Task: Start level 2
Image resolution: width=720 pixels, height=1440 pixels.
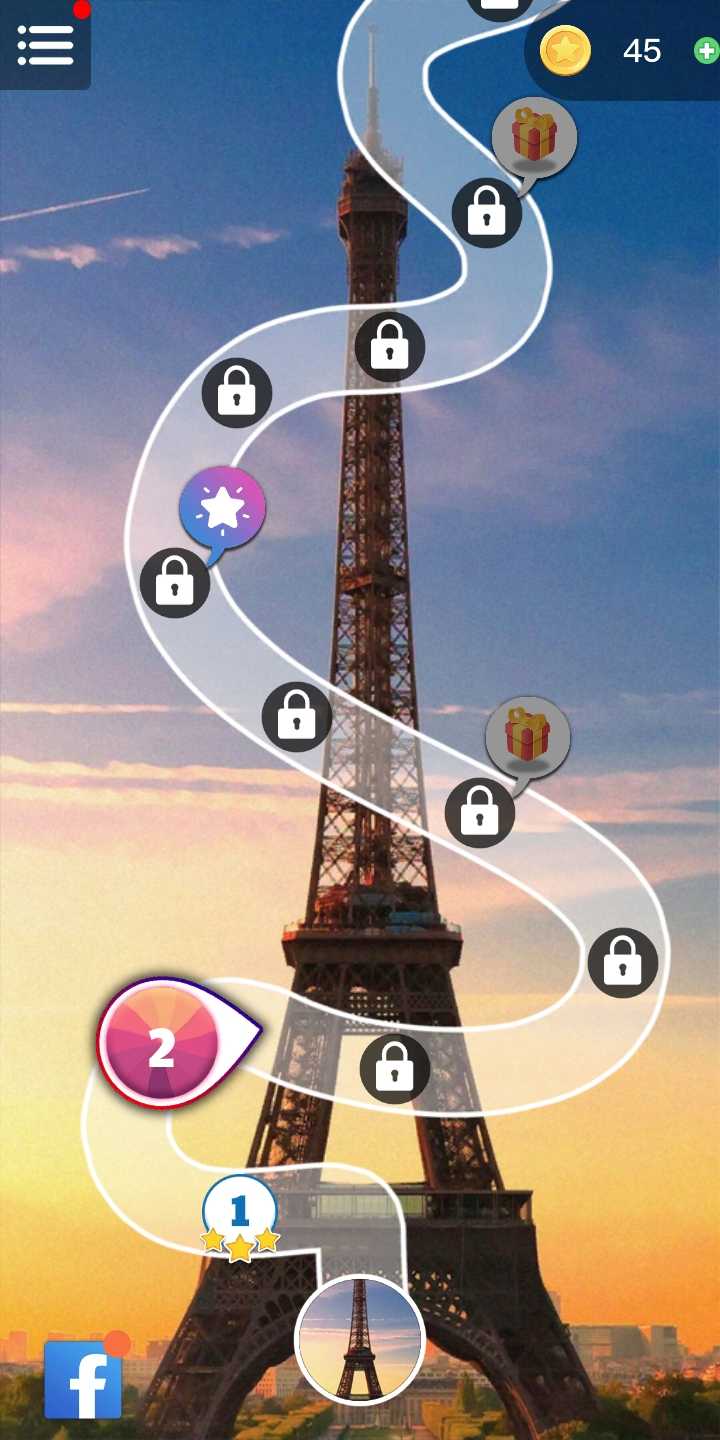Action: [162, 1045]
